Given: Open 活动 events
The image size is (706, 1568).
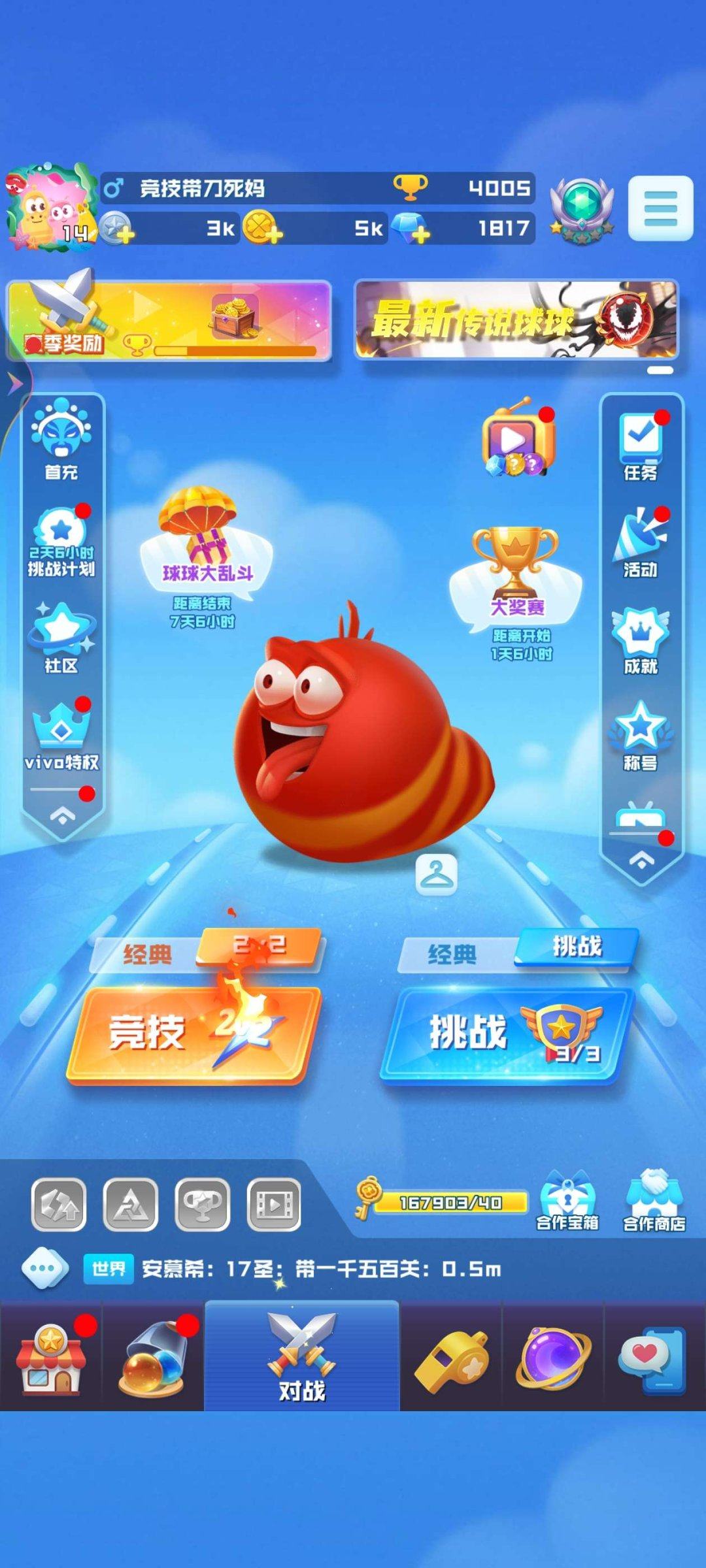Looking at the screenshot, I should click(641, 543).
